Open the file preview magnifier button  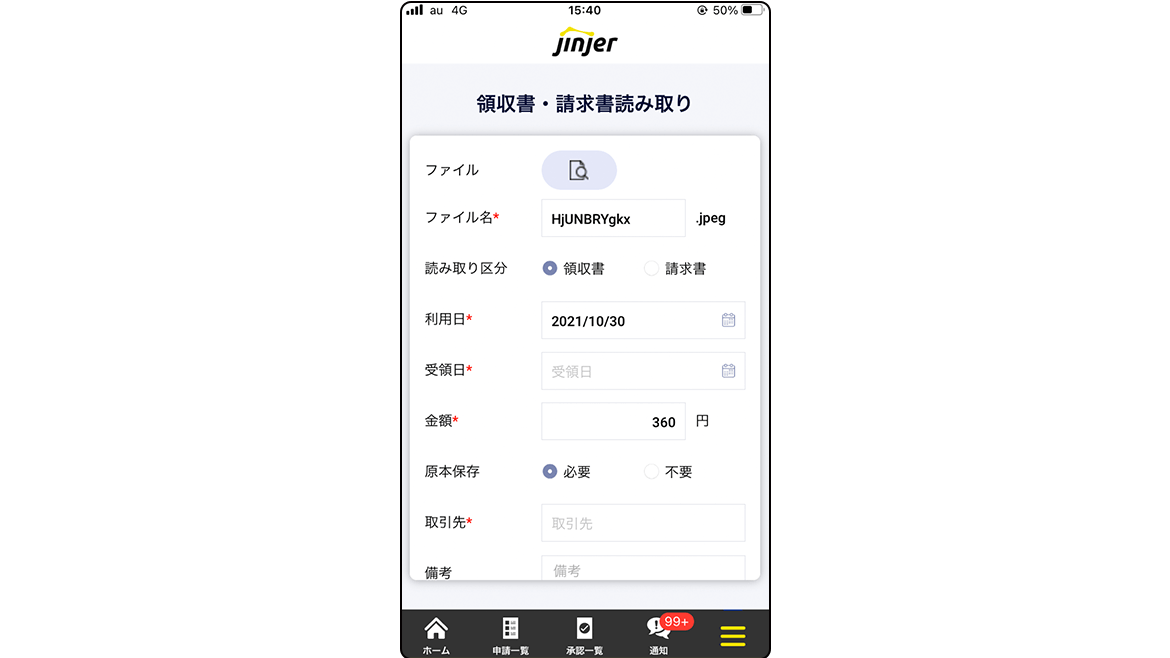tap(579, 170)
